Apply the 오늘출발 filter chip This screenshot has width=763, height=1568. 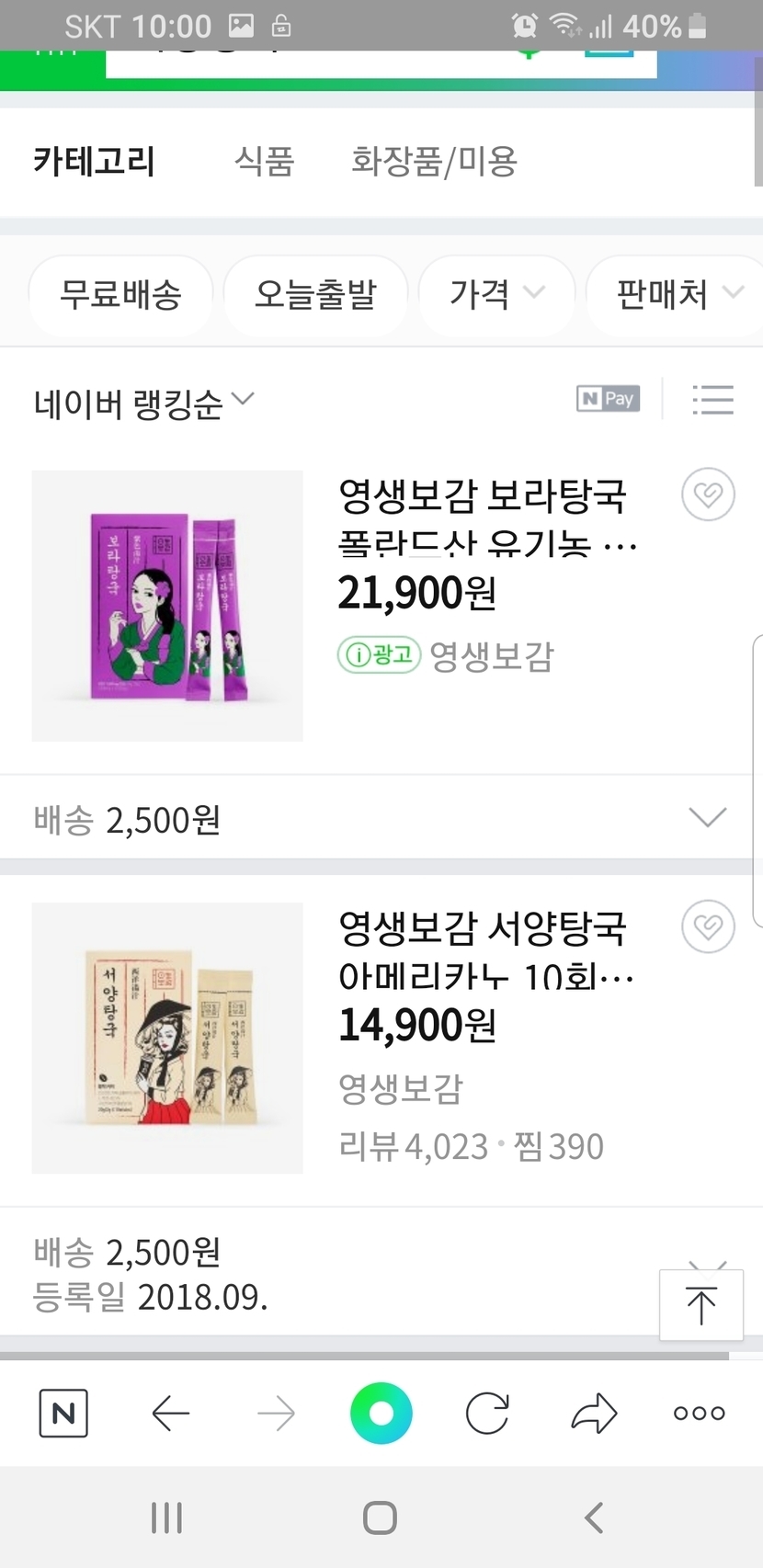click(x=315, y=295)
